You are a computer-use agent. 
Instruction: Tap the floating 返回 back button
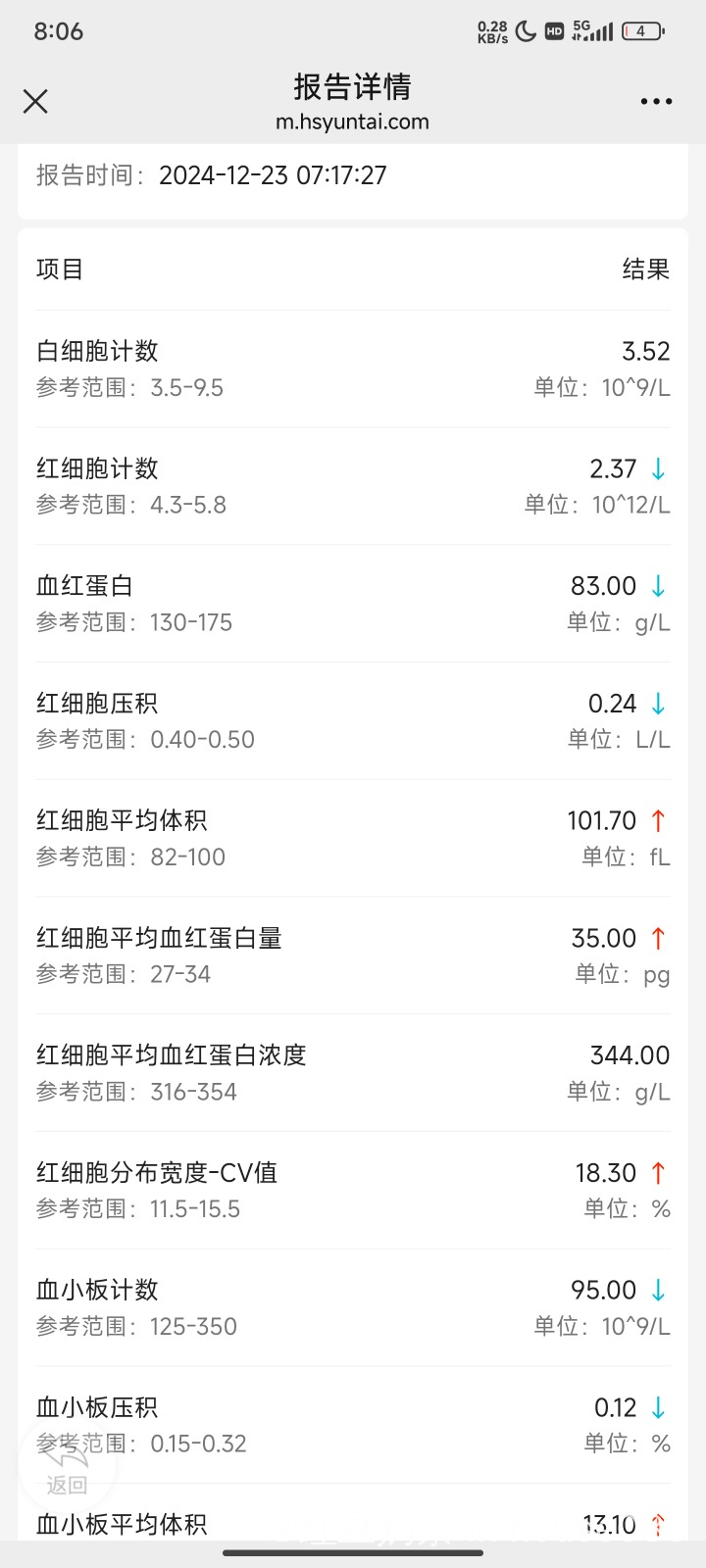(67, 1467)
